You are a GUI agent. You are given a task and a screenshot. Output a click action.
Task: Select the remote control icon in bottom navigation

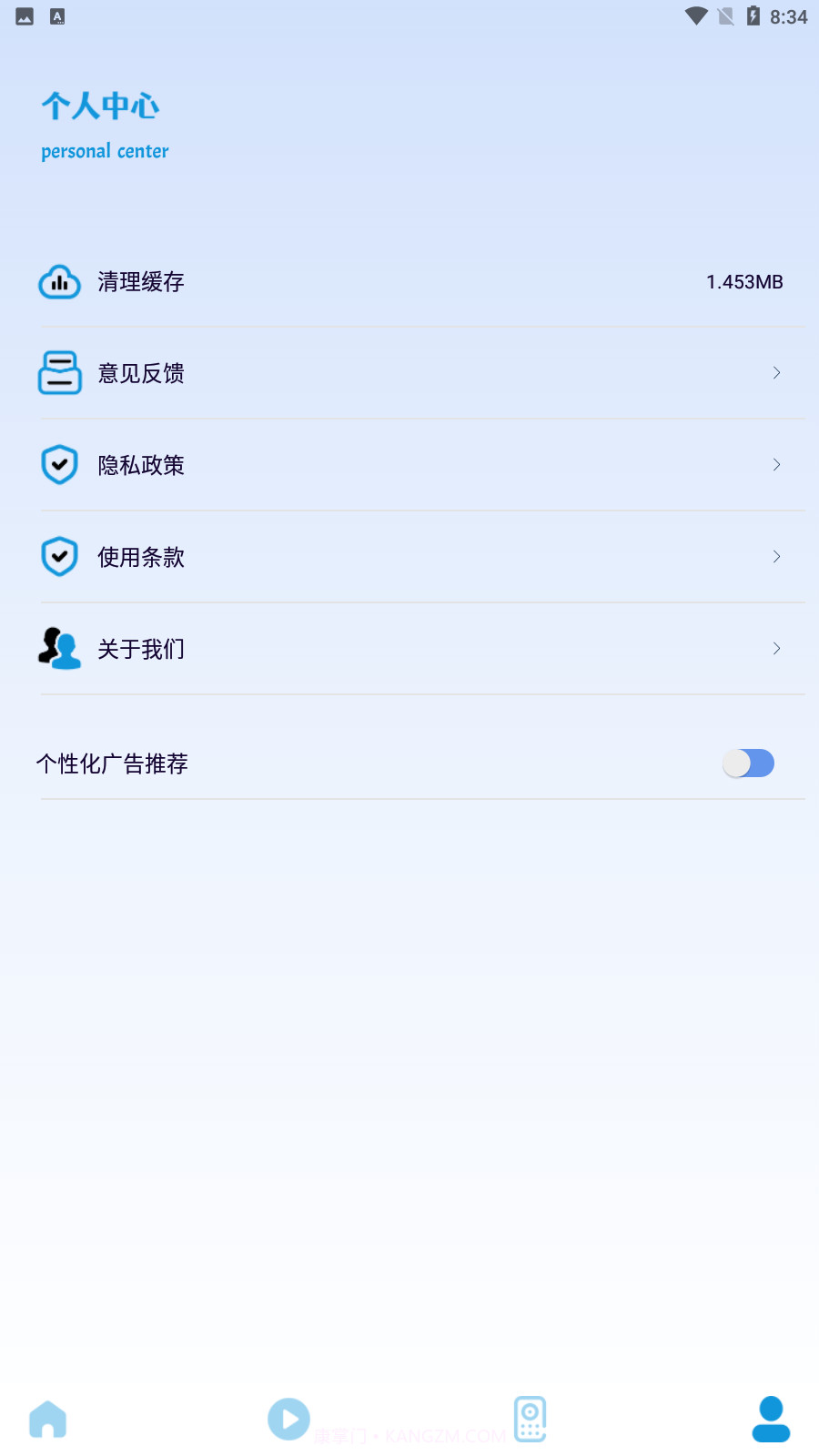point(530,1419)
